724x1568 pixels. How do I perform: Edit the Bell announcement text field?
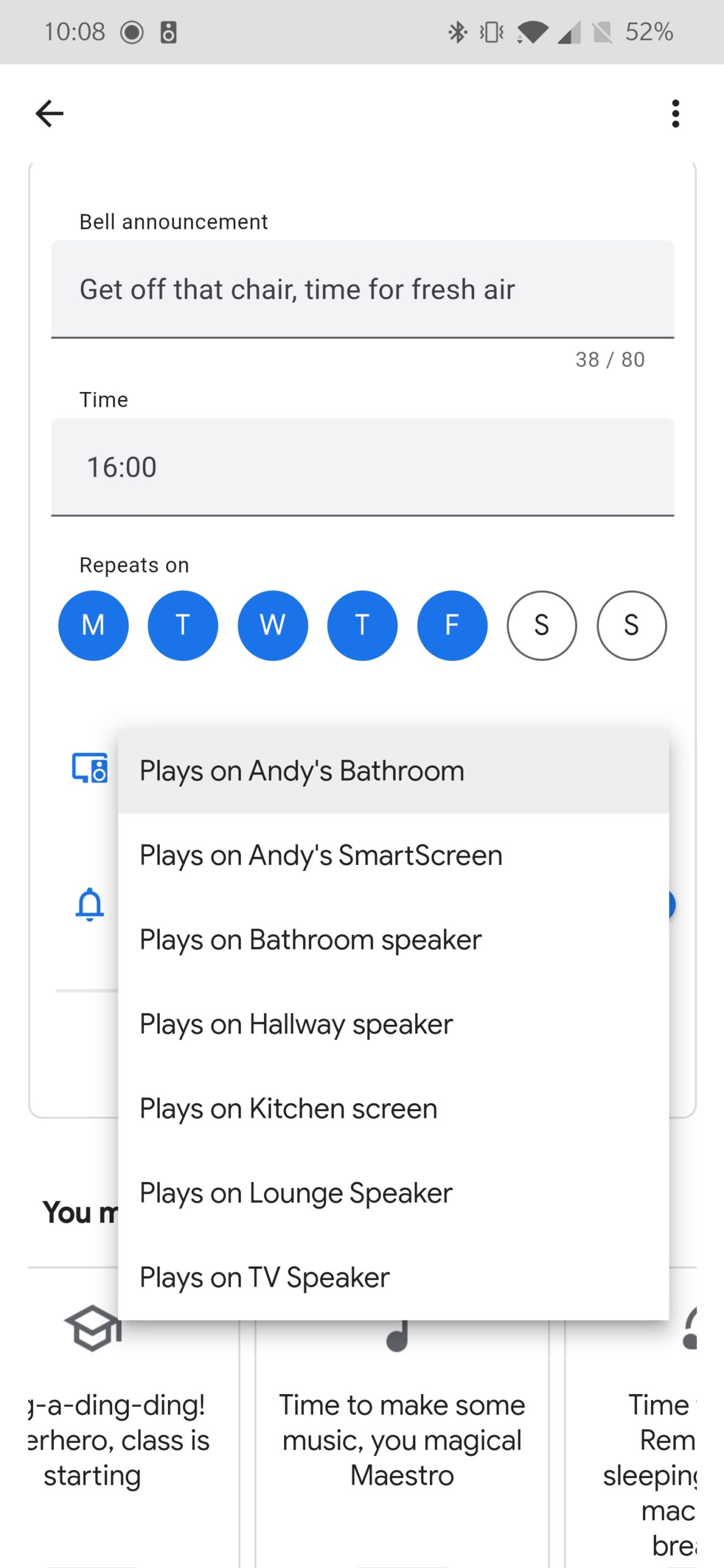point(363,289)
